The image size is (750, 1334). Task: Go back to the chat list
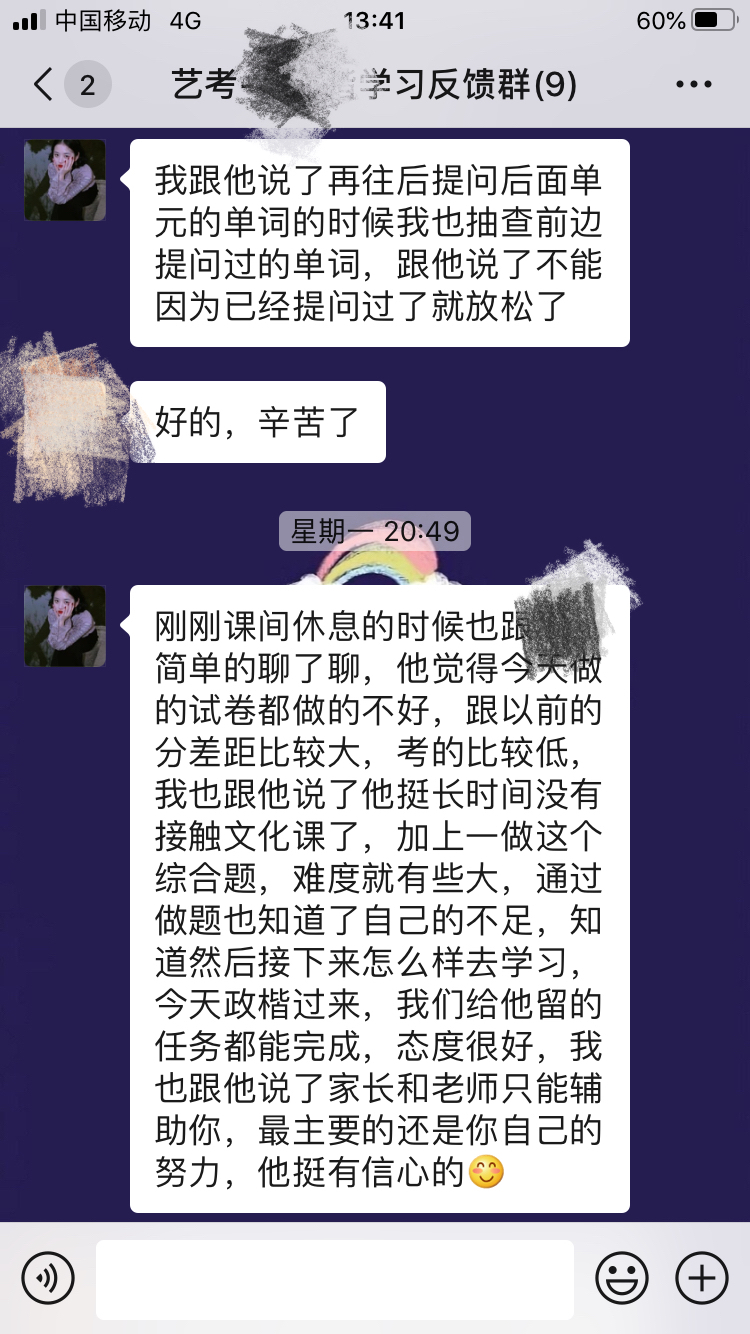(x=44, y=85)
